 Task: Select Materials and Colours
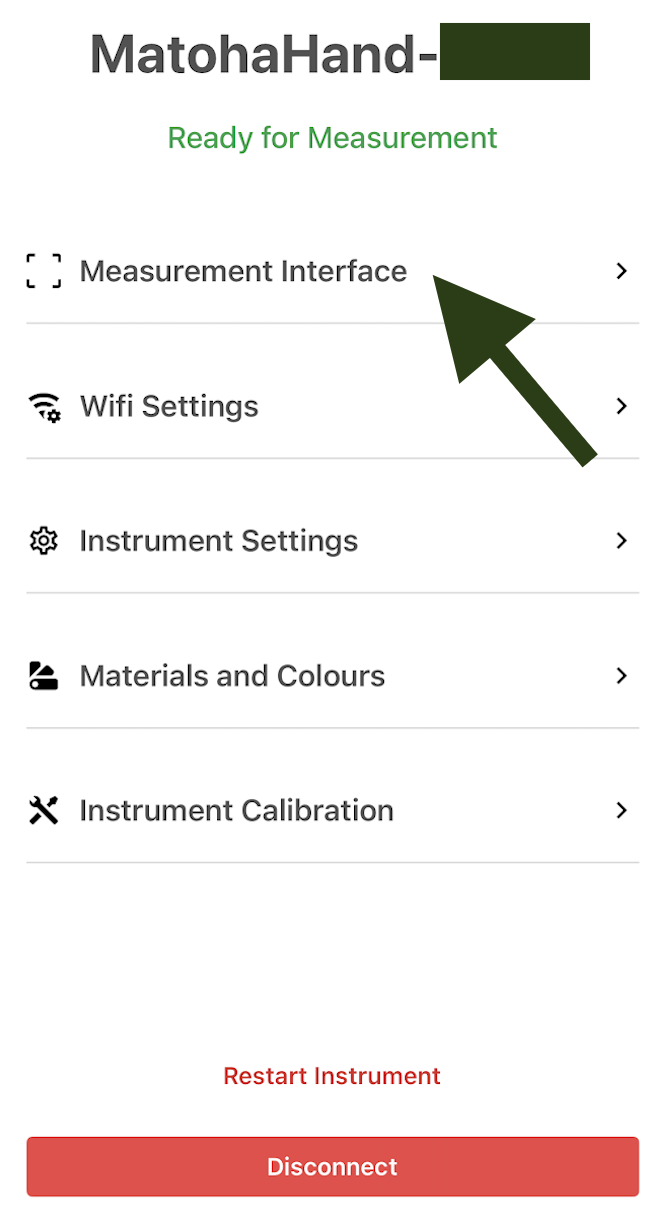232,676
